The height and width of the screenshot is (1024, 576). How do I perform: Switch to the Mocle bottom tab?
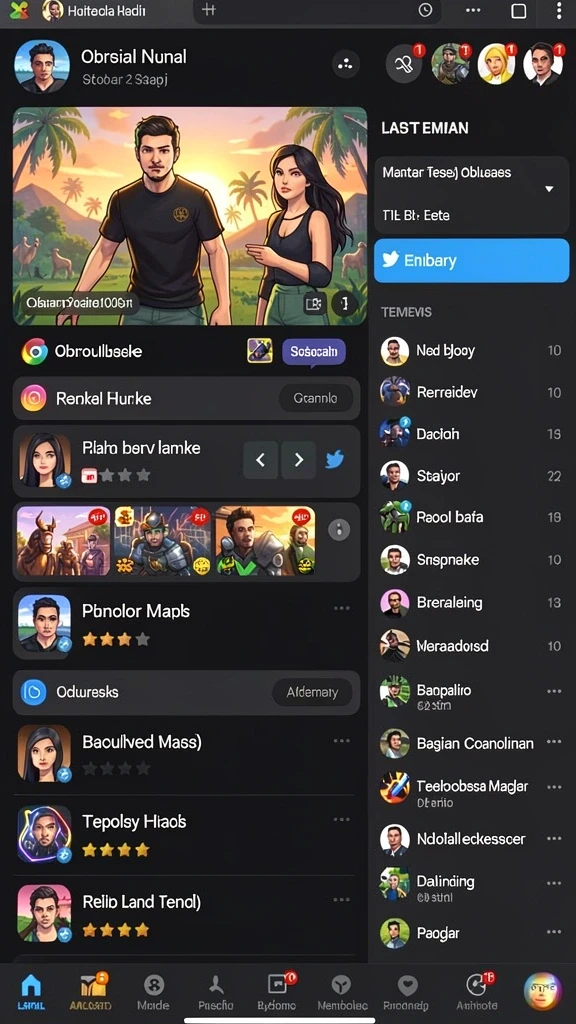pyautogui.click(x=153, y=992)
